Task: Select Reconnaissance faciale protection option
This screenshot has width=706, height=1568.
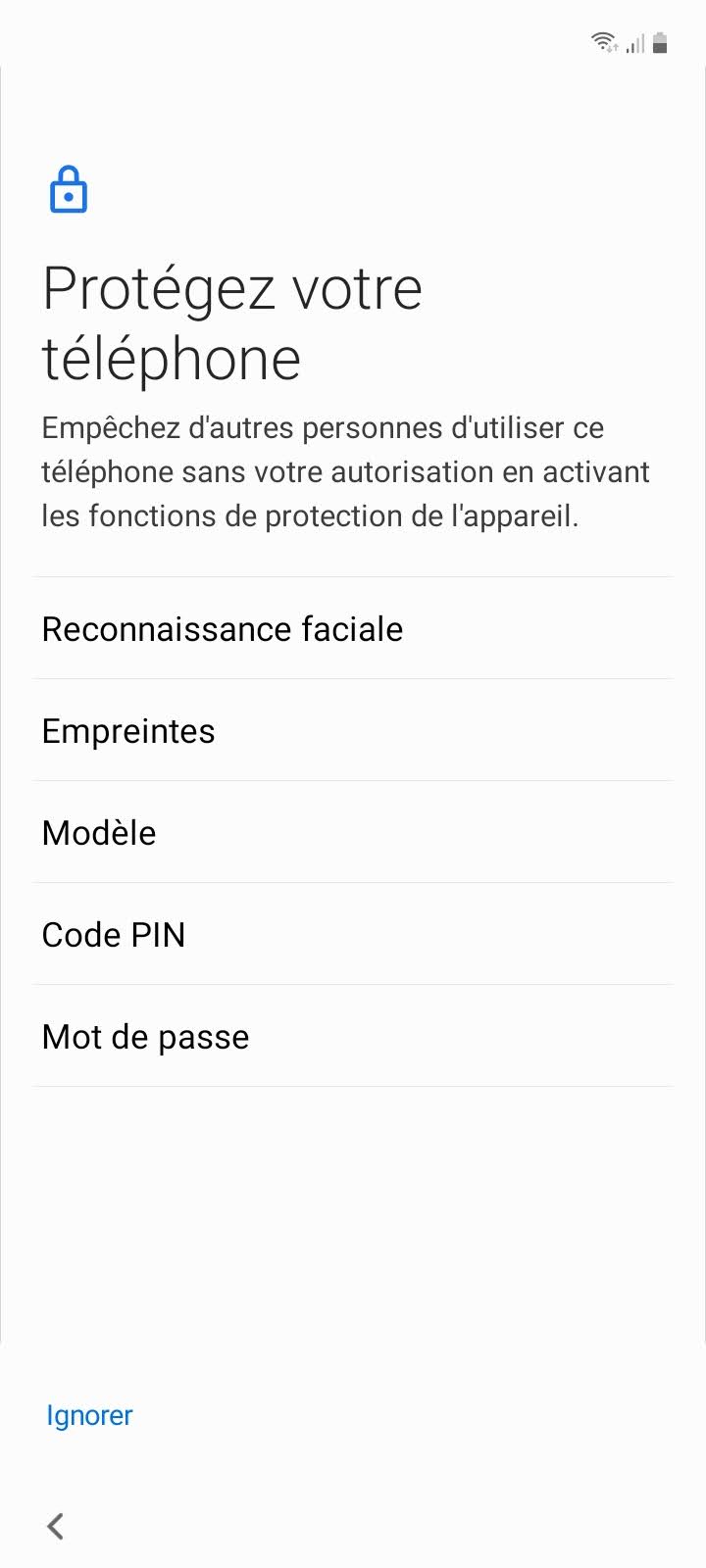Action: click(223, 629)
